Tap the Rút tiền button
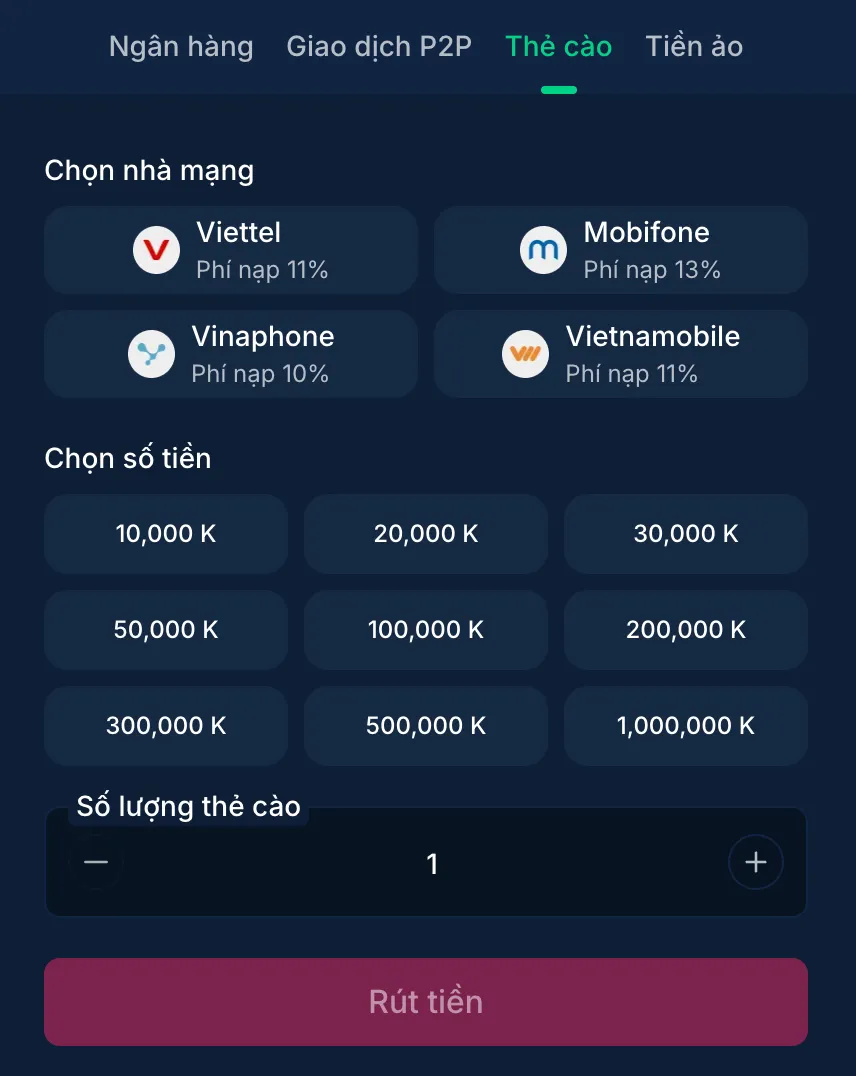The width and height of the screenshot is (856, 1076). tap(426, 1002)
